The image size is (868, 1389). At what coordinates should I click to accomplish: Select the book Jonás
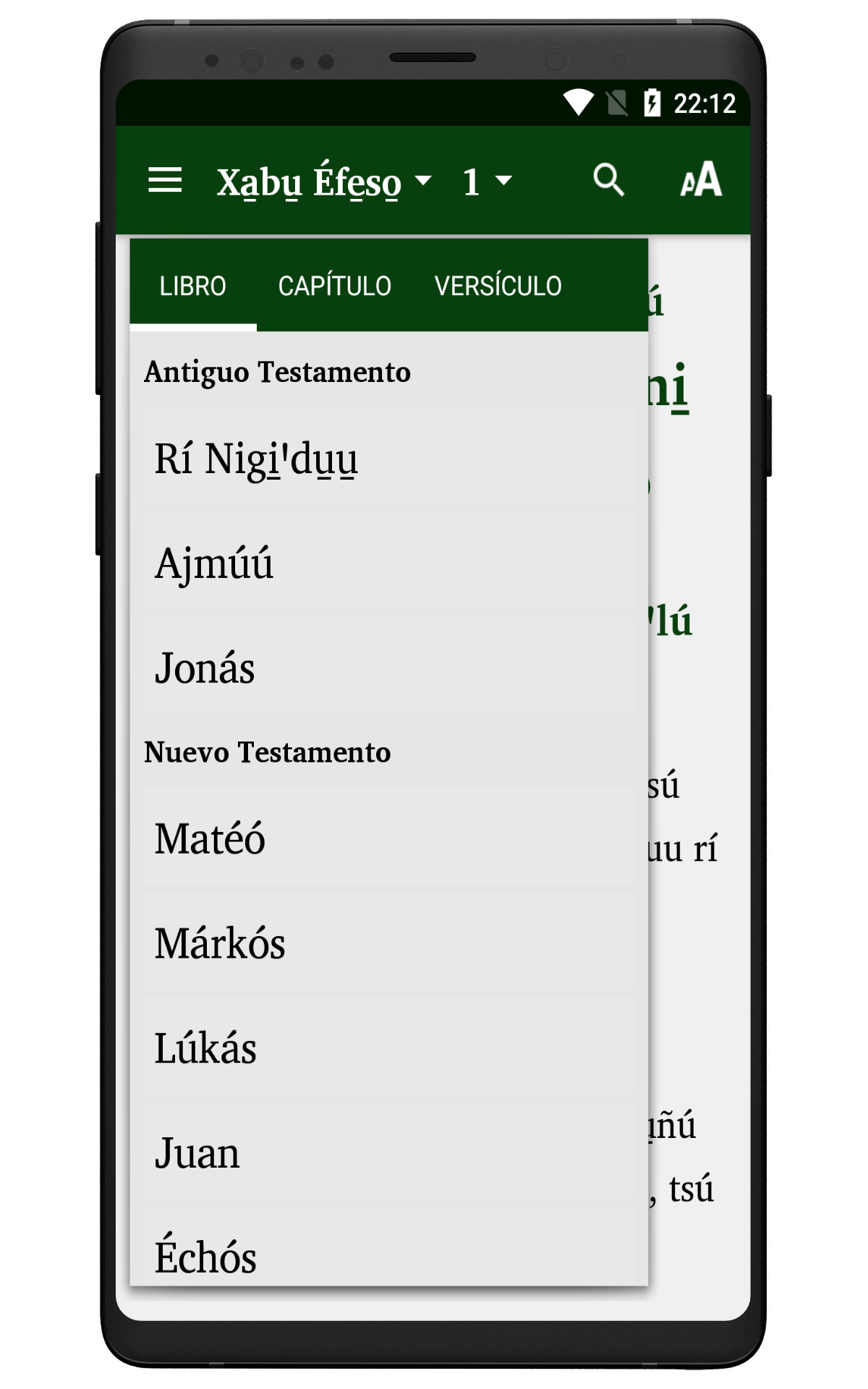pos(389,667)
